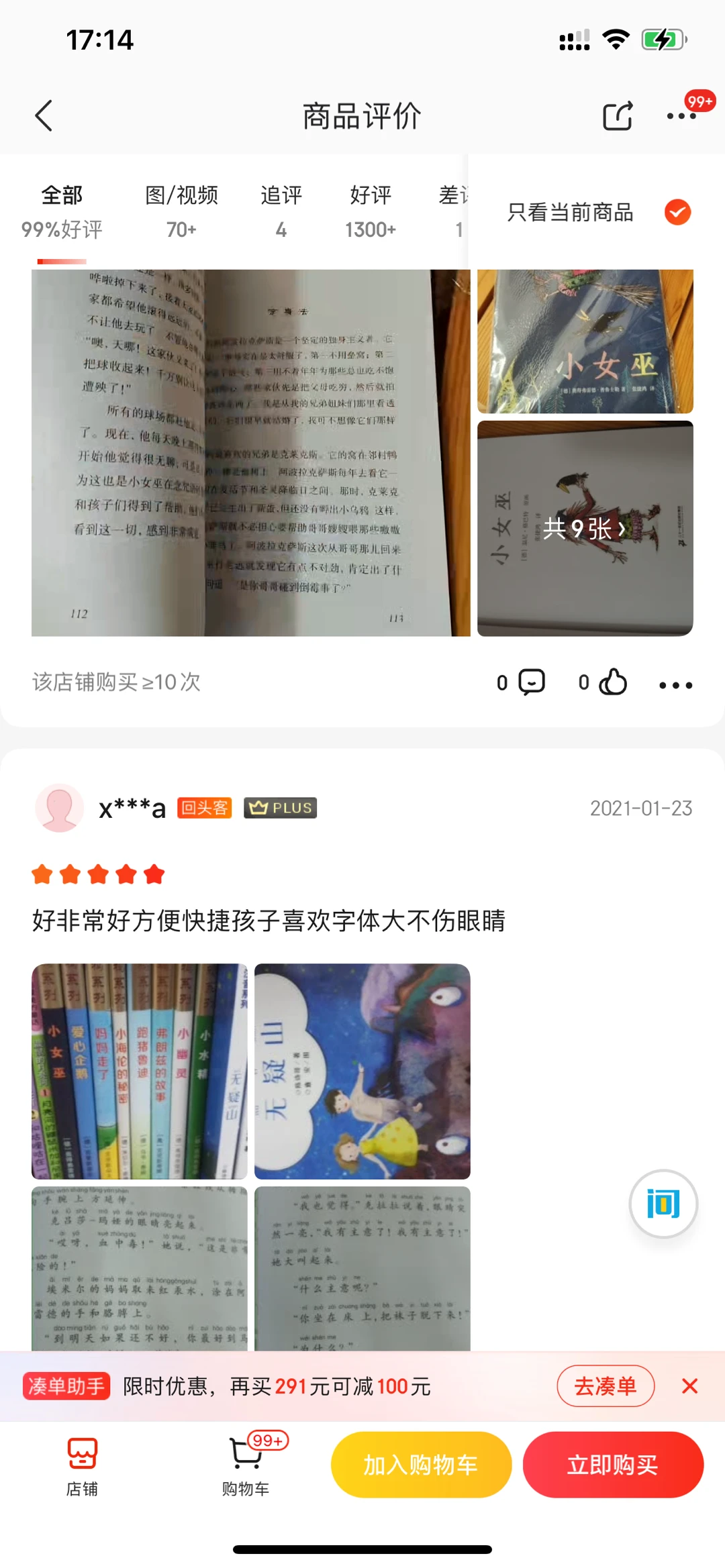Tap 去凑单 in the discount banner

click(605, 1386)
